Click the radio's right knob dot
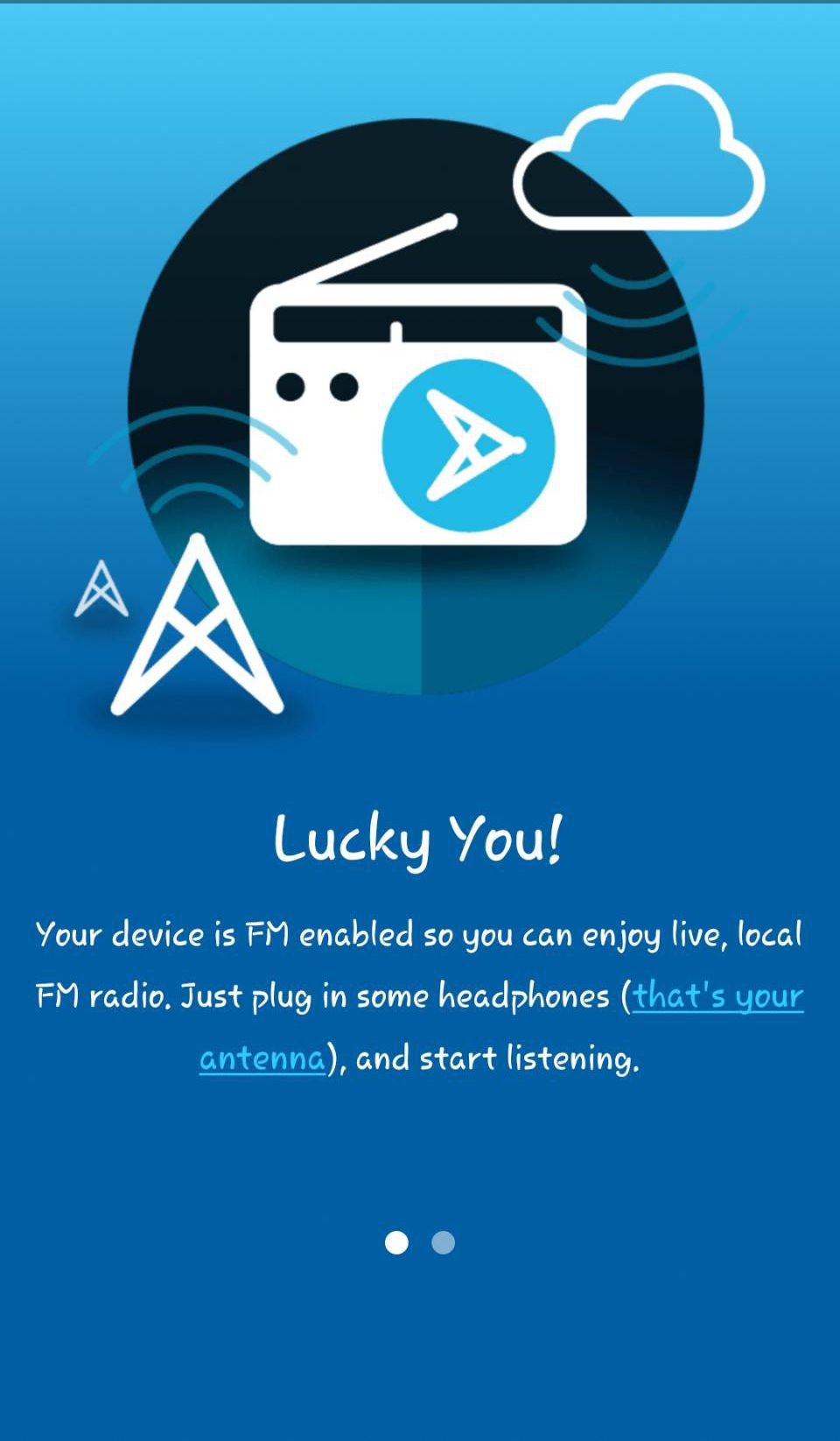Image resolution: width=840 pixels, height=1441 pixels. click(x=344, y=385)
